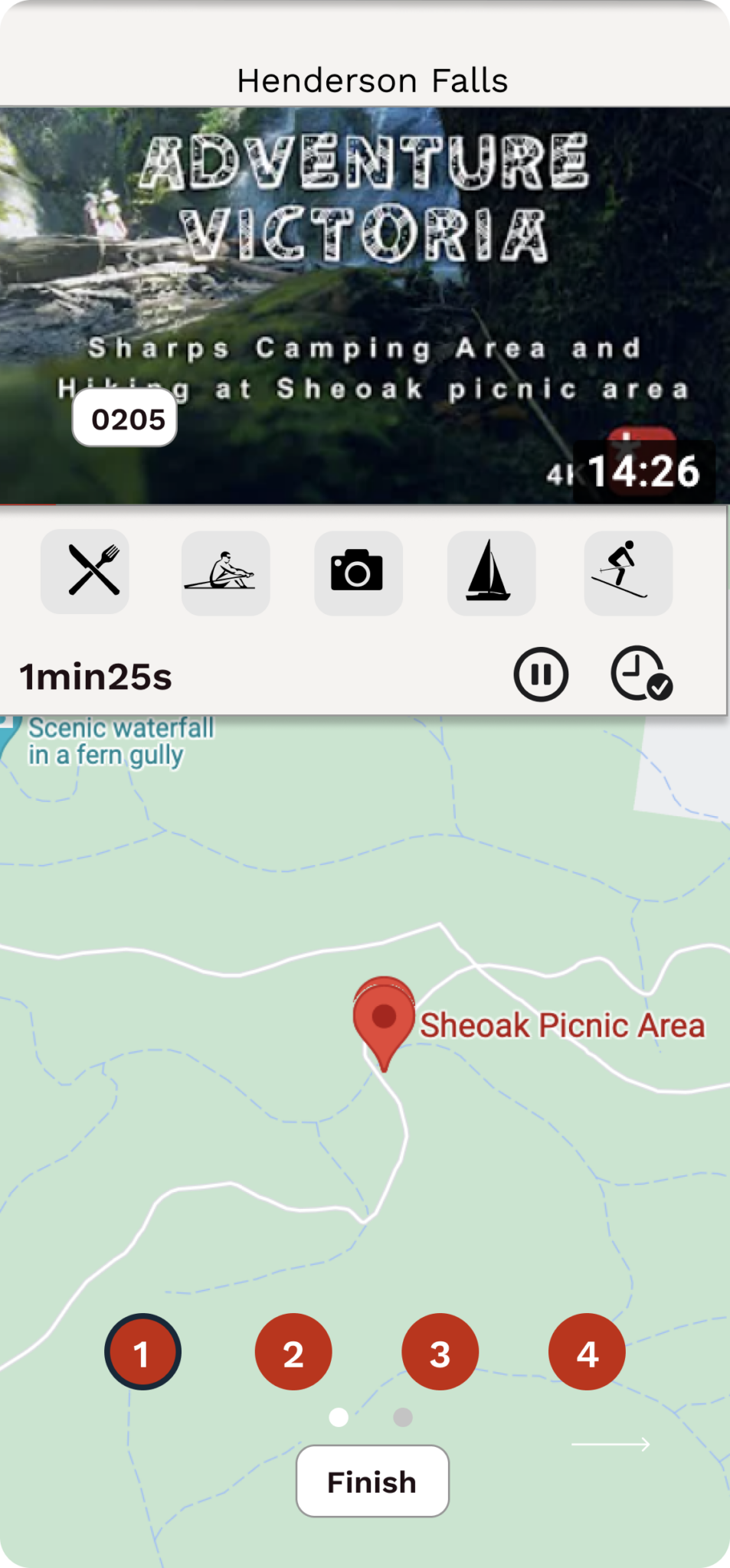Select the rowing activity icon

225,573
